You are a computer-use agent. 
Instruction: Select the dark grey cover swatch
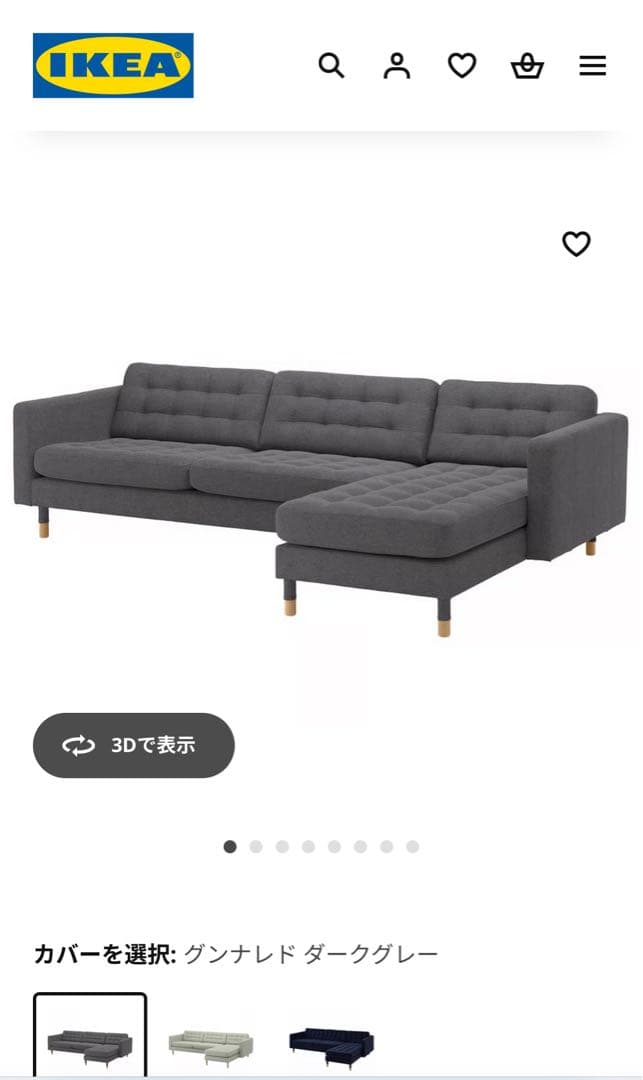pos(90,1040)
